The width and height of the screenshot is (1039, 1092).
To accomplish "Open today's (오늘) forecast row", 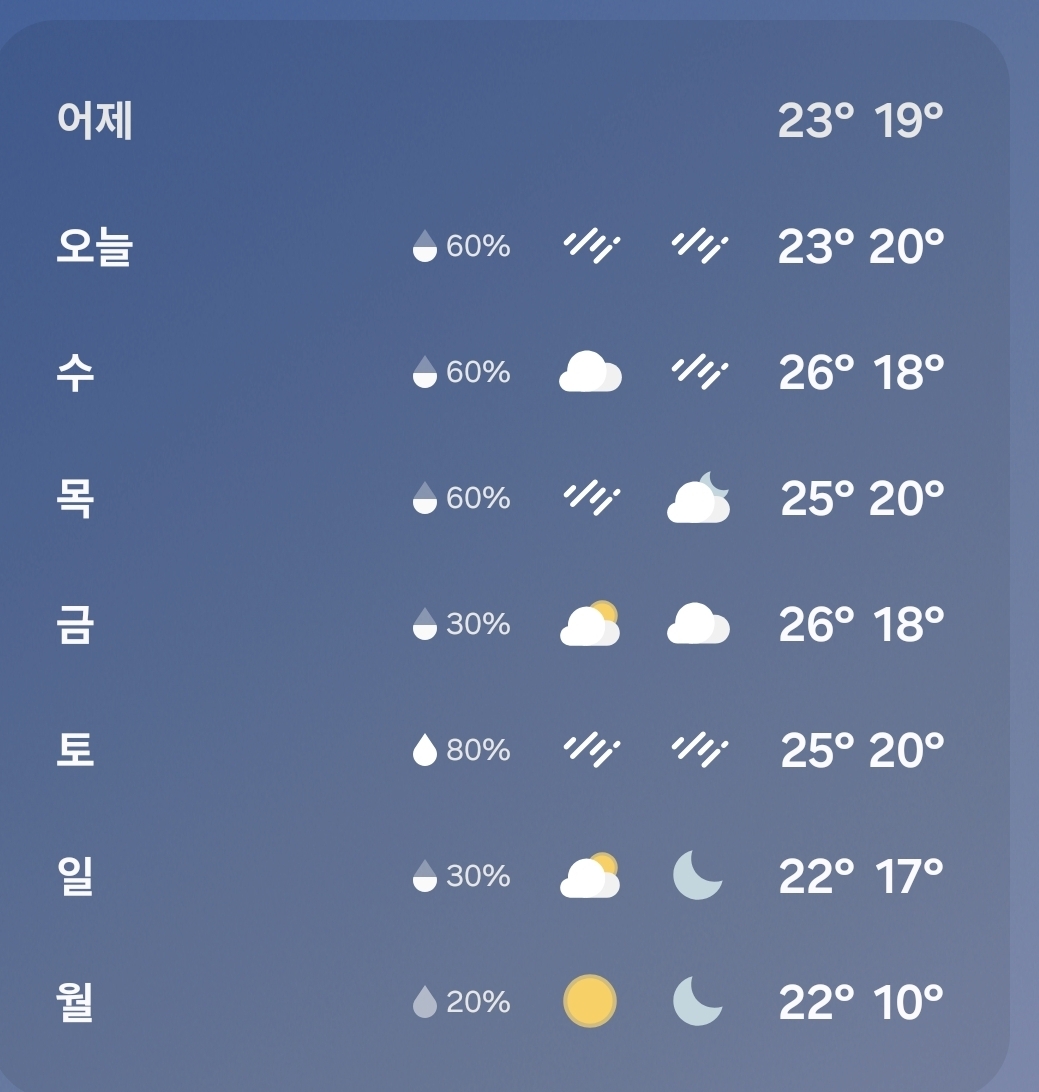I will (x=500, y=246).
